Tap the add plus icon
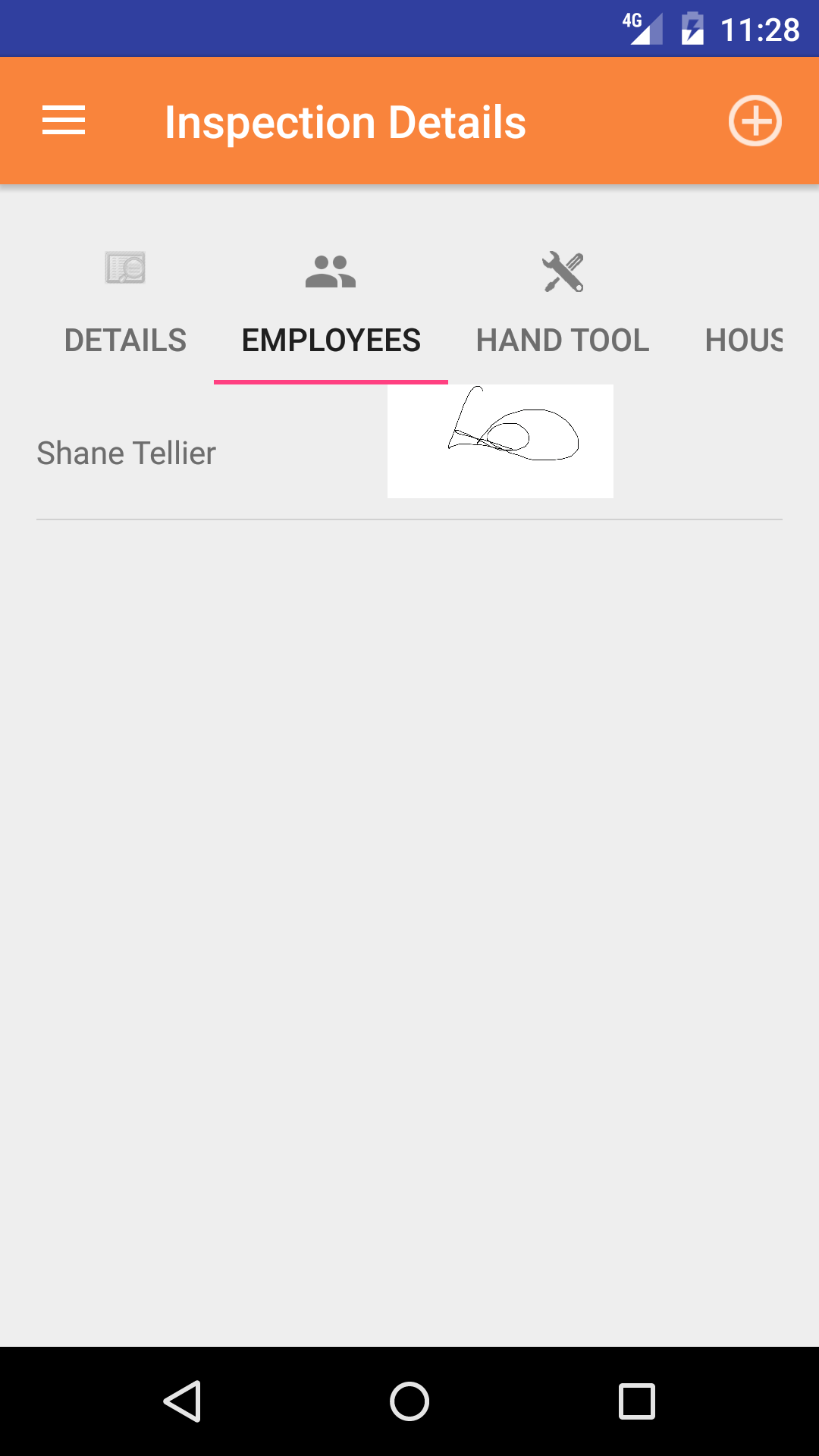Screen dimensions: 819x1456 [x=755, y=121]
